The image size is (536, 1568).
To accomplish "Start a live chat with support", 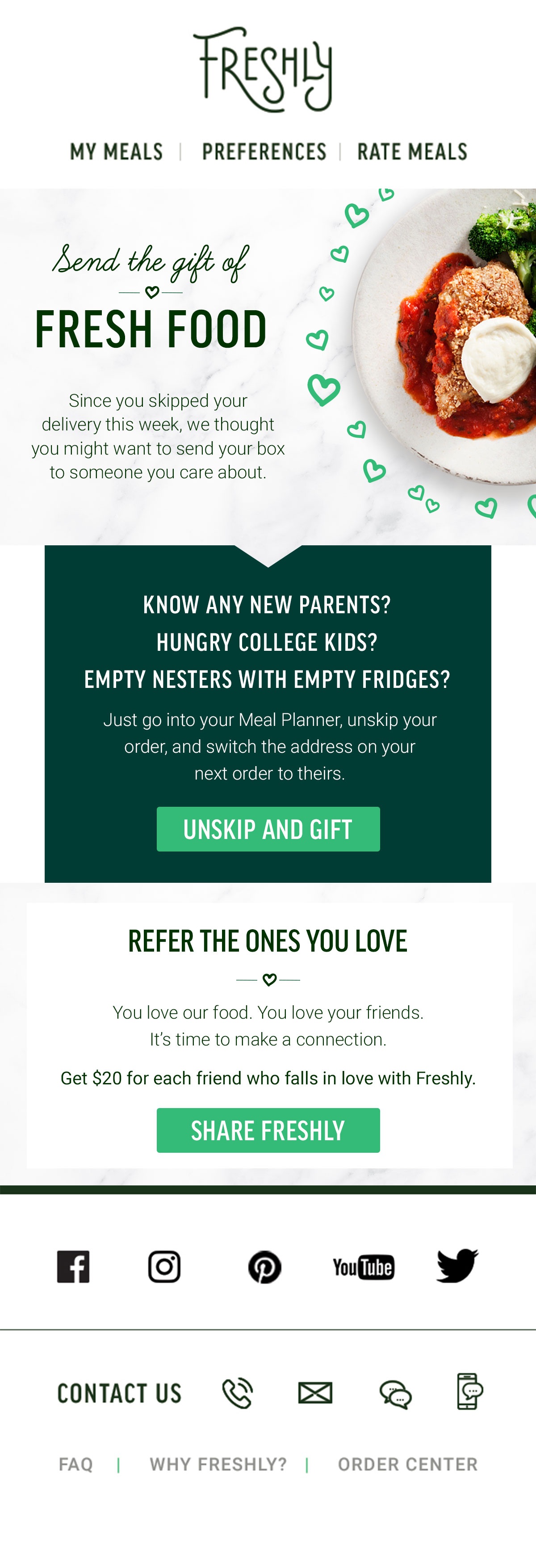I will pyautogui.click(x=395, y=1394).
